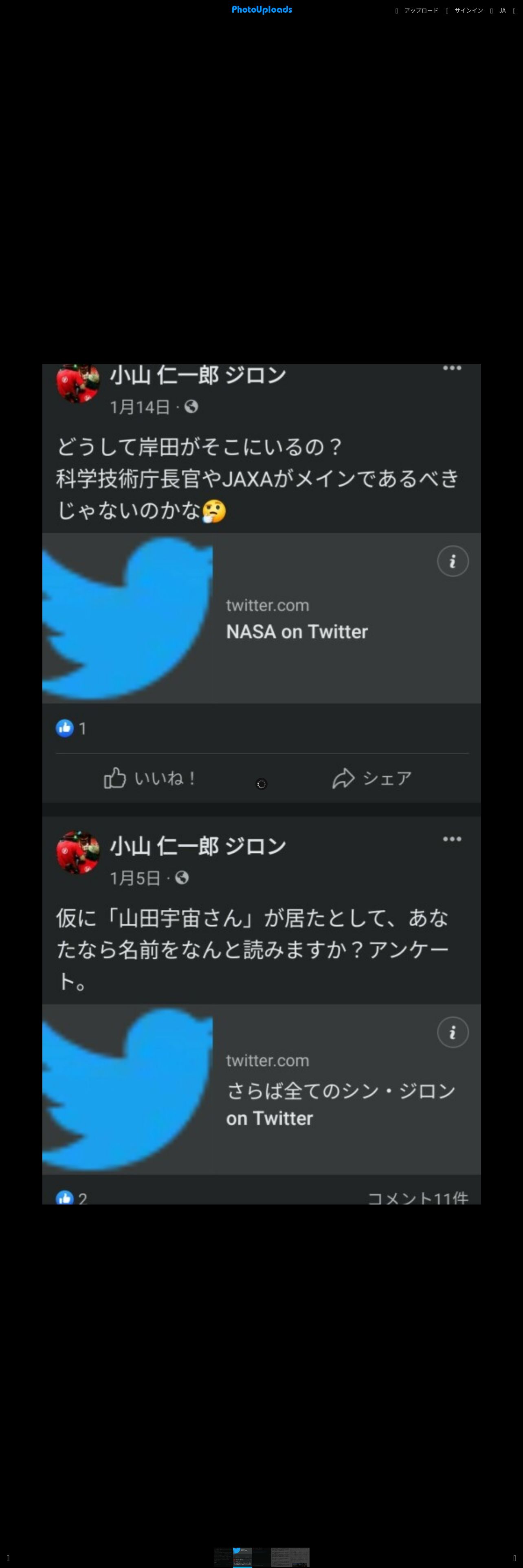Open the PhotoUploads home logo

262,10
